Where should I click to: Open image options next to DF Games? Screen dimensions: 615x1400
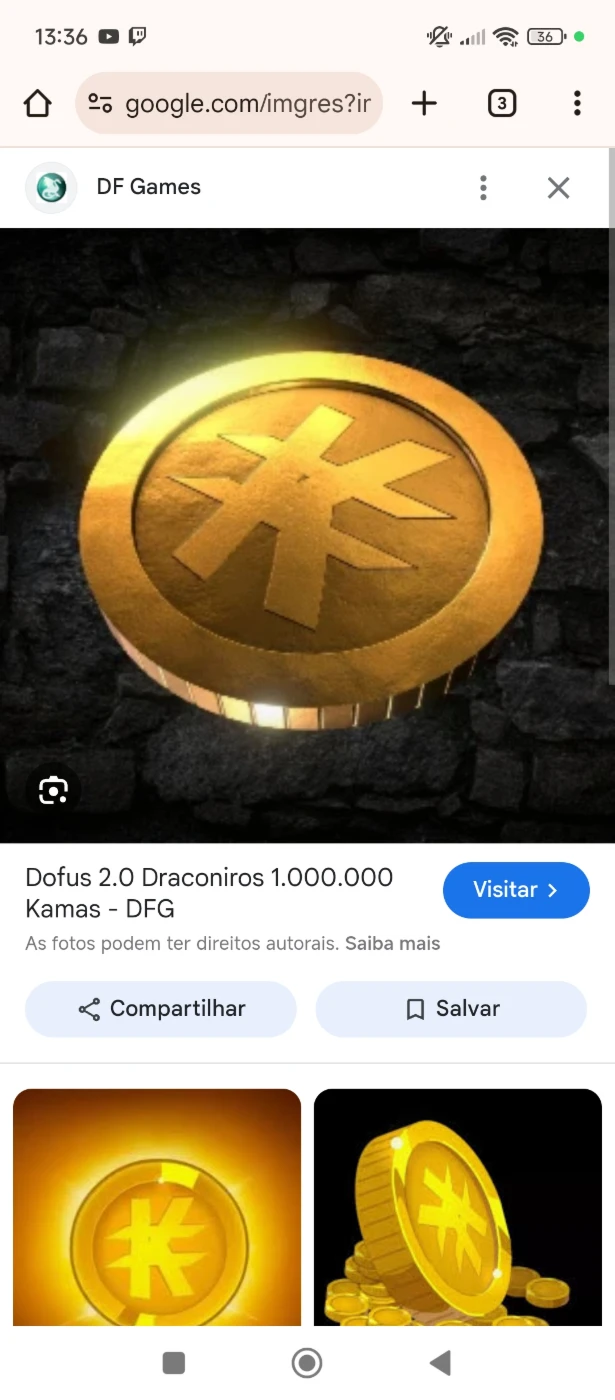(483, 187)
